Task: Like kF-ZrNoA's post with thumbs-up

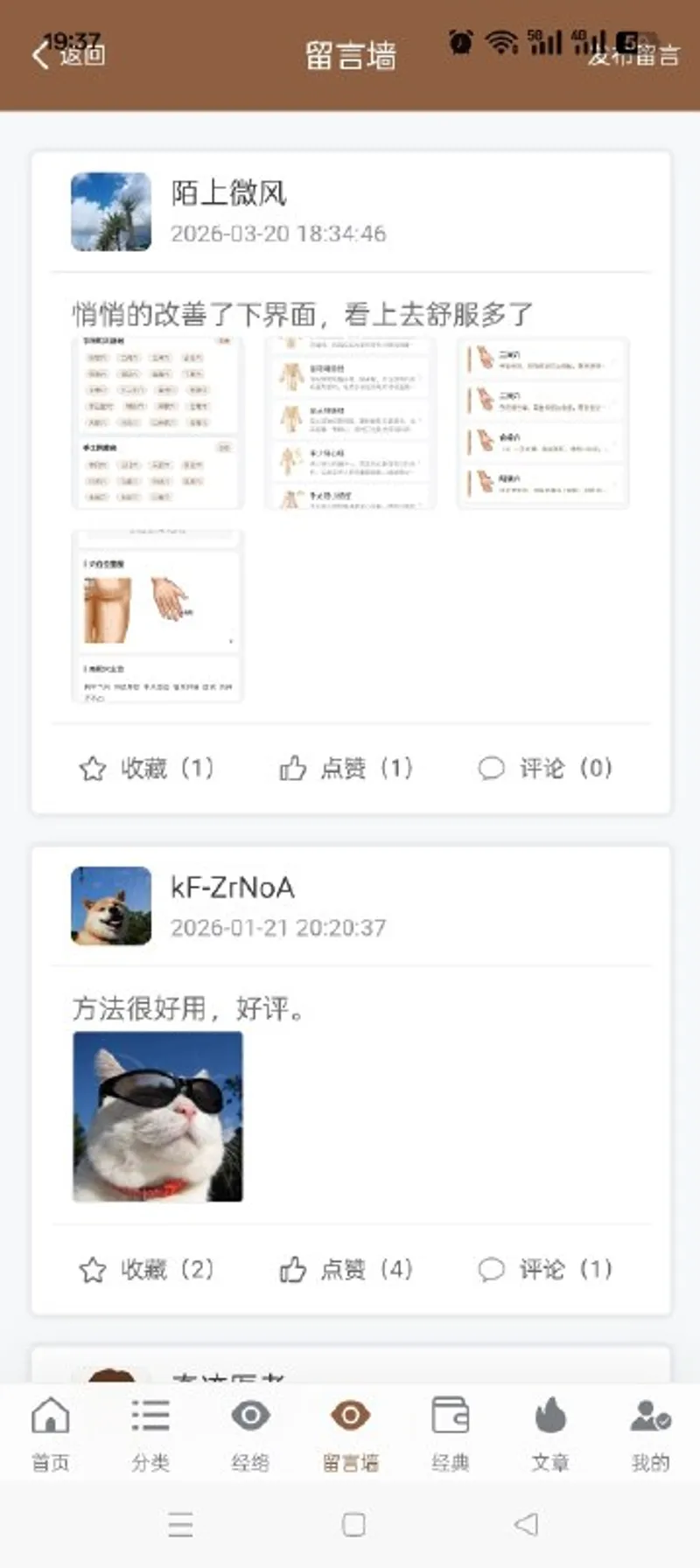Action: [293, 1269]
